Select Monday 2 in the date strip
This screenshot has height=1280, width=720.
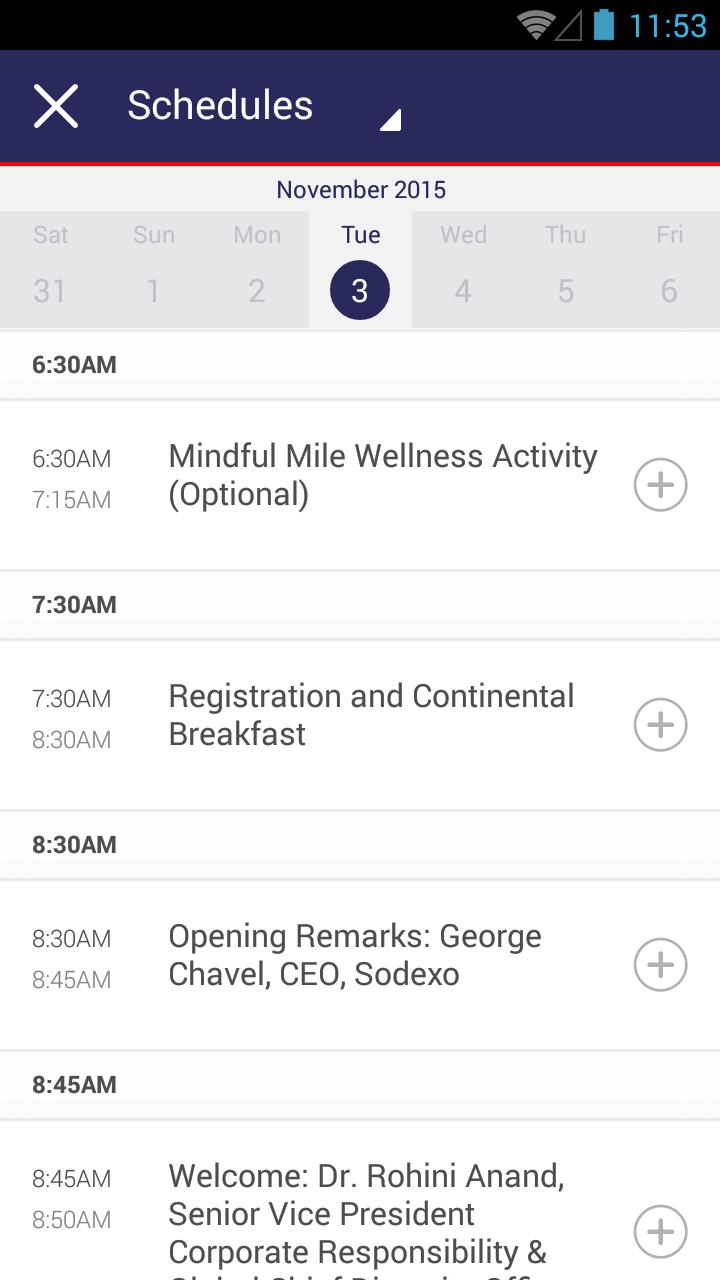(x=257, y=270)
